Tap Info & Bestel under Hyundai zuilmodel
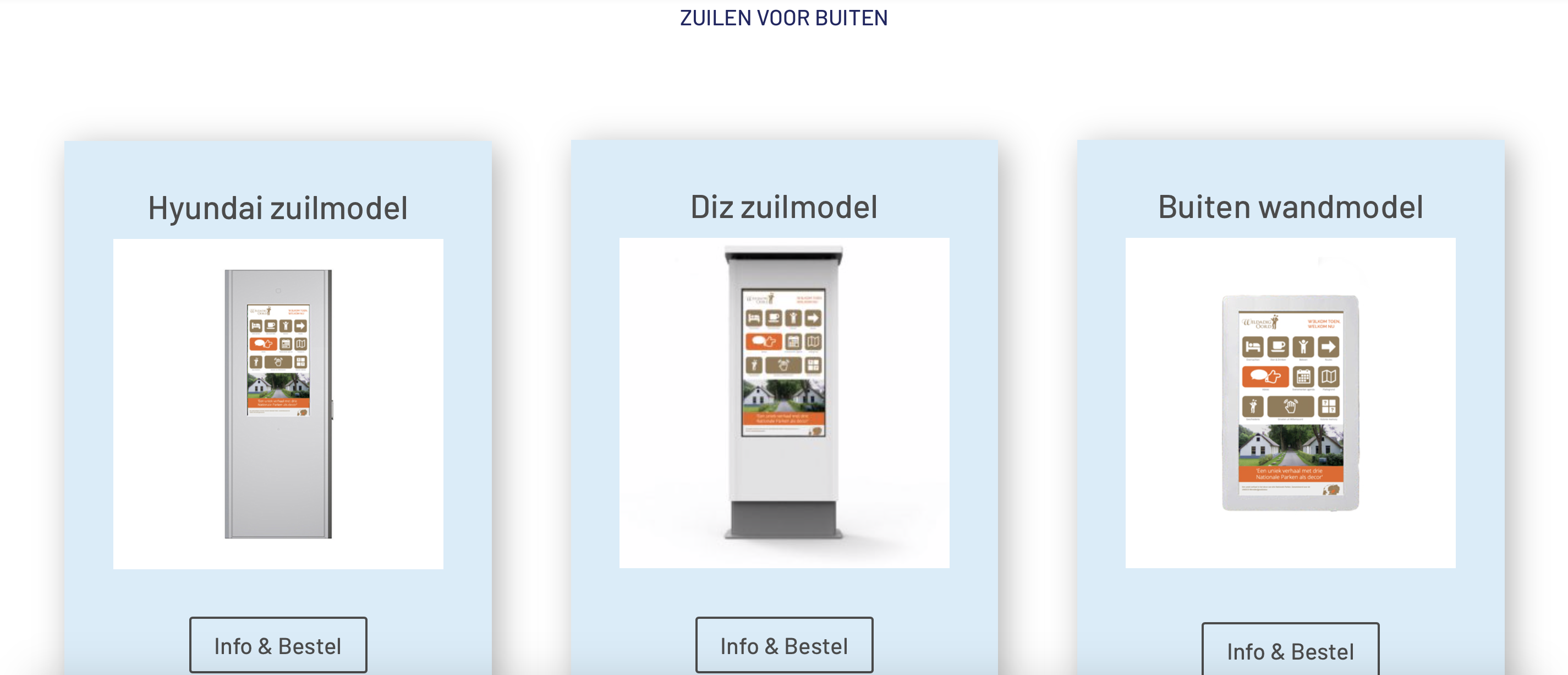 [x=278, y=645]
